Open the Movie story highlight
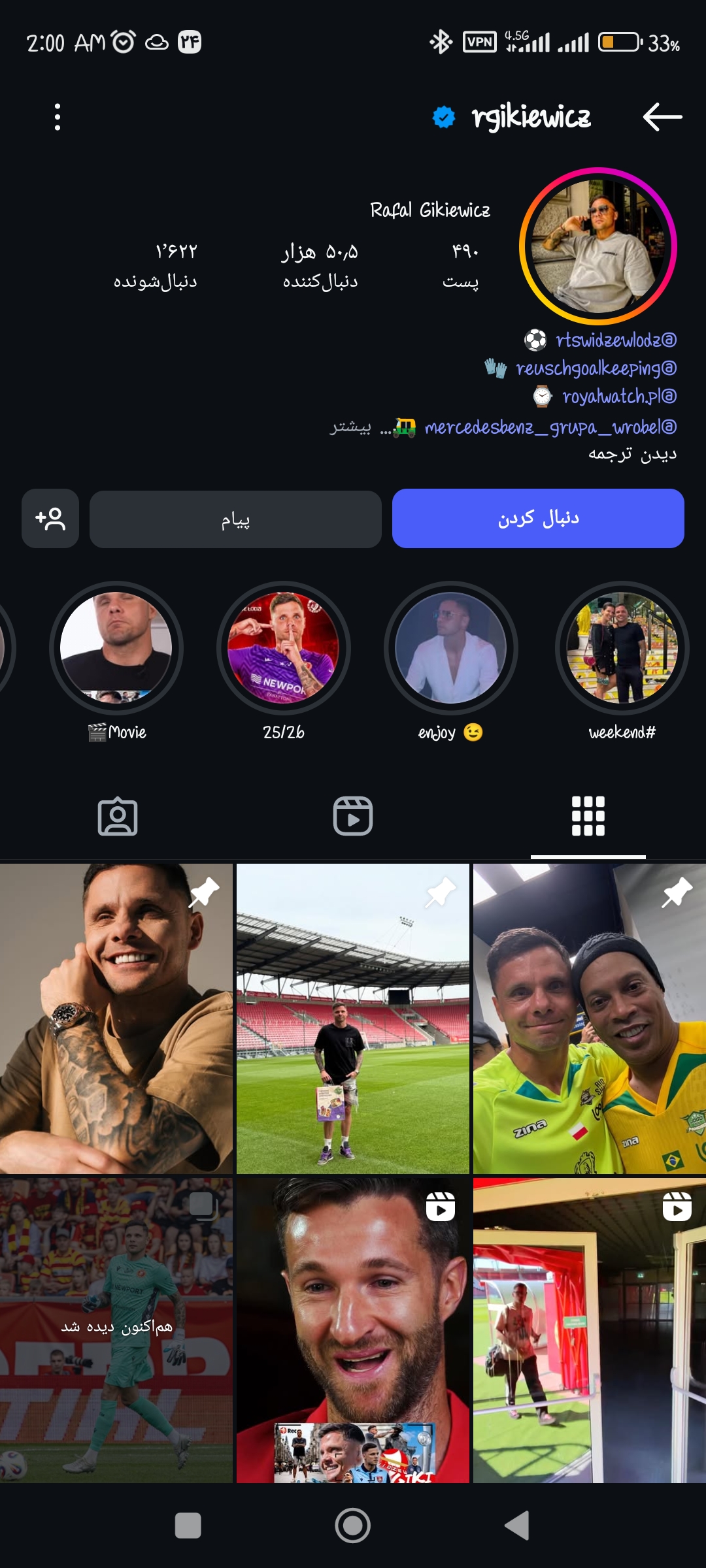 tap(116, 648)
